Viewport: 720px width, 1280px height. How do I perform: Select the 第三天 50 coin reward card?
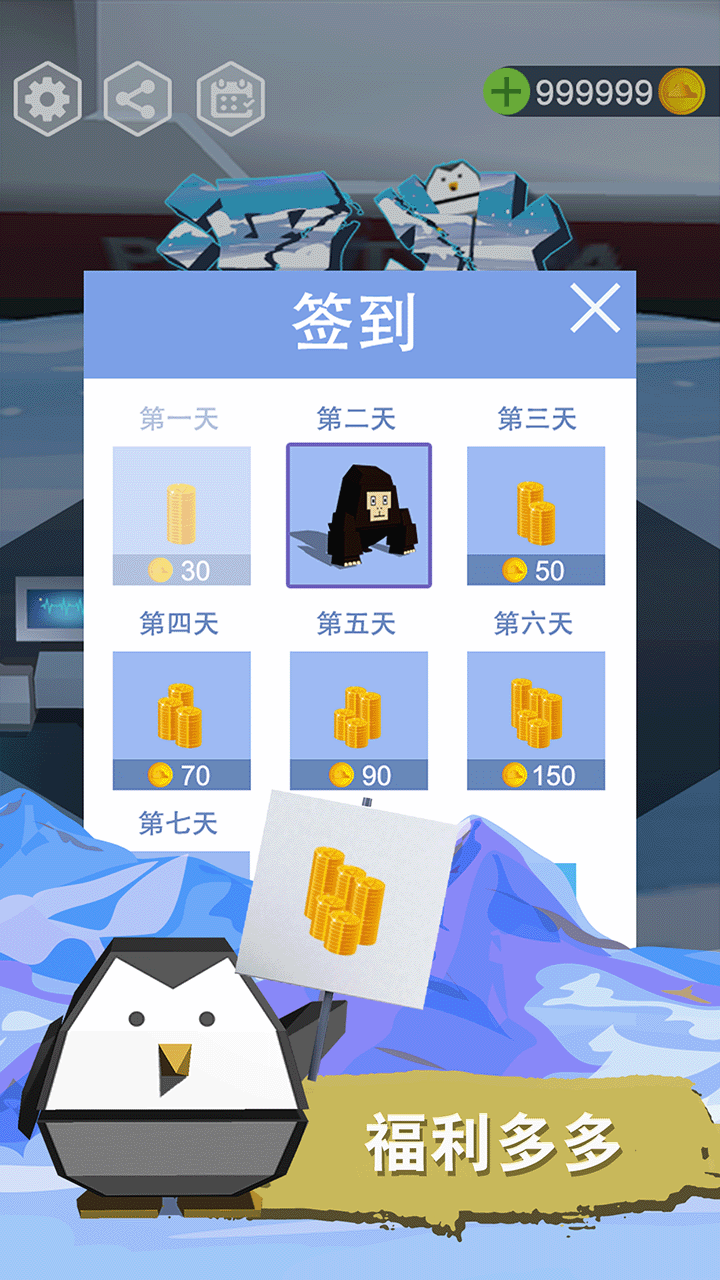click(x=536, y=516)
